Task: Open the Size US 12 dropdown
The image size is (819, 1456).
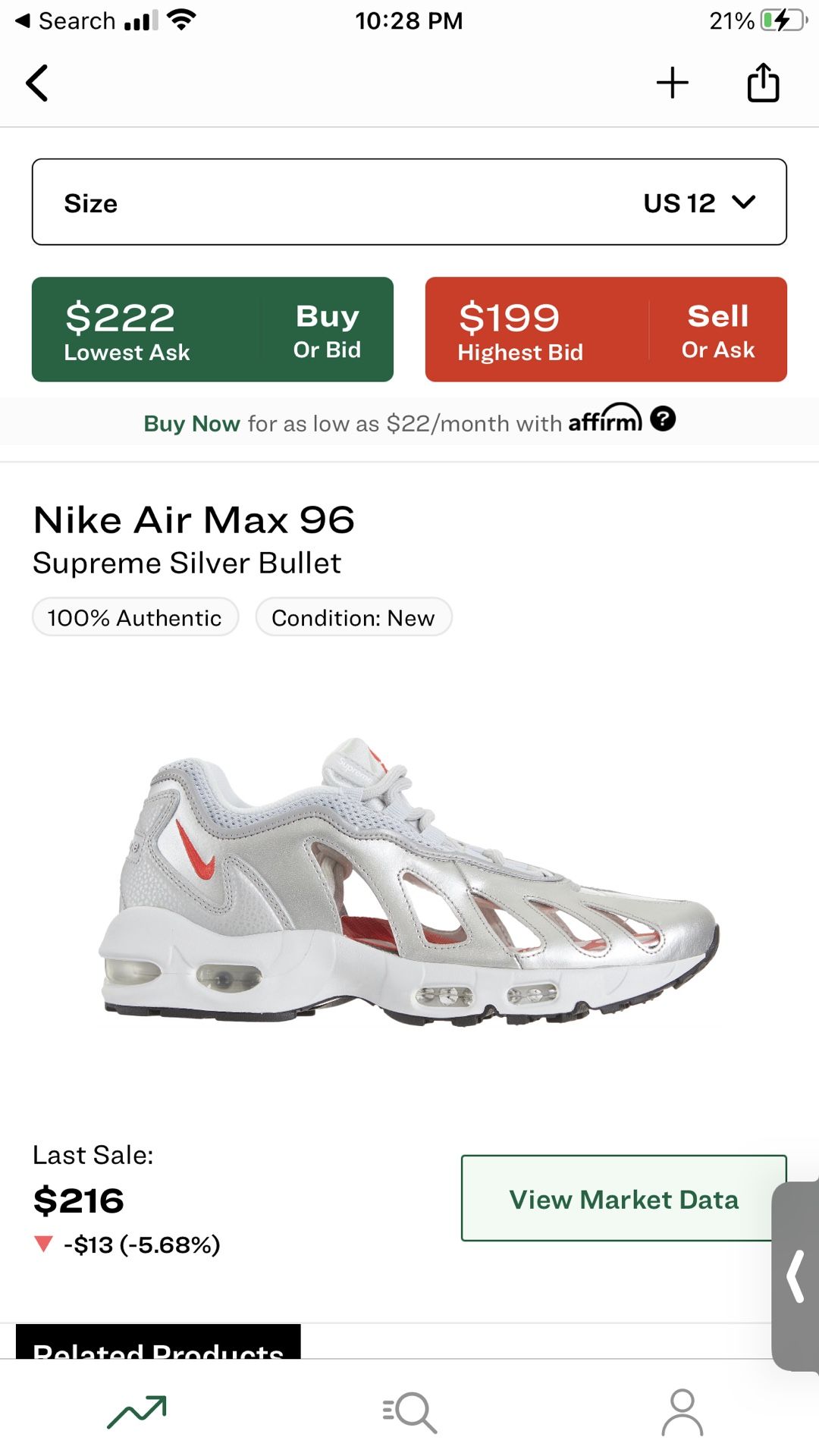Action: 409,202
